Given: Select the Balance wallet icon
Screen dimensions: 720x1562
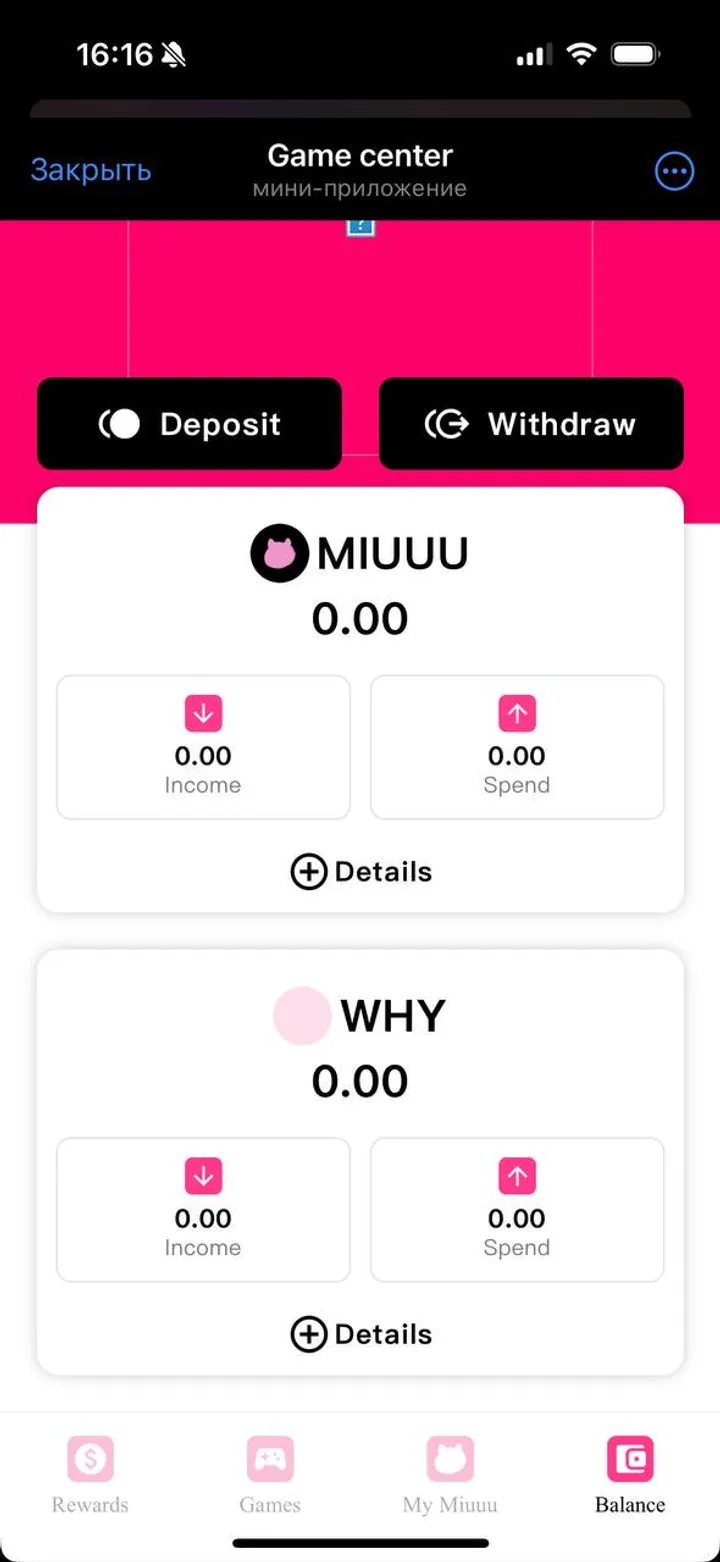Looking at the screenshot, I should coord(629,1460).
